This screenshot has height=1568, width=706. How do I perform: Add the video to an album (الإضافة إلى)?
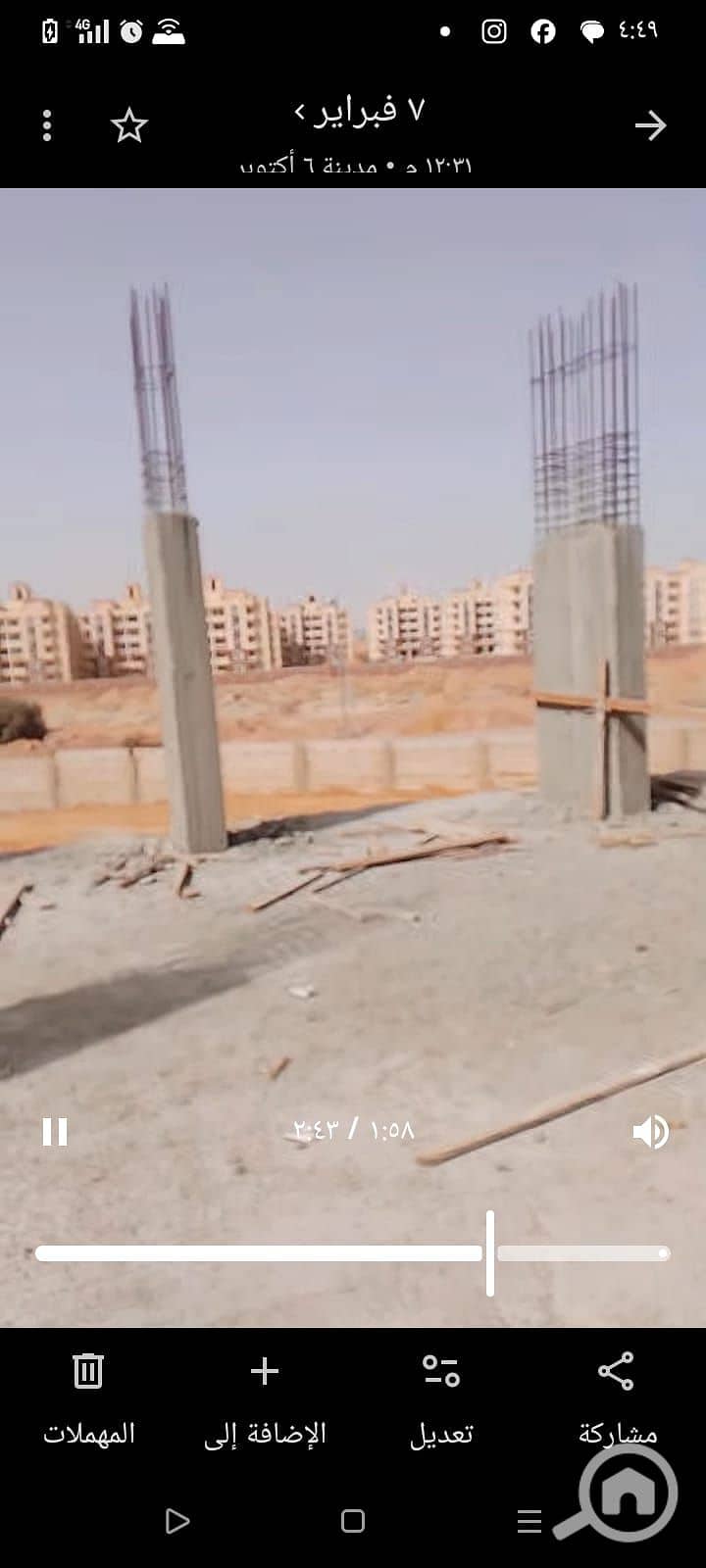tap(265, 1399)
